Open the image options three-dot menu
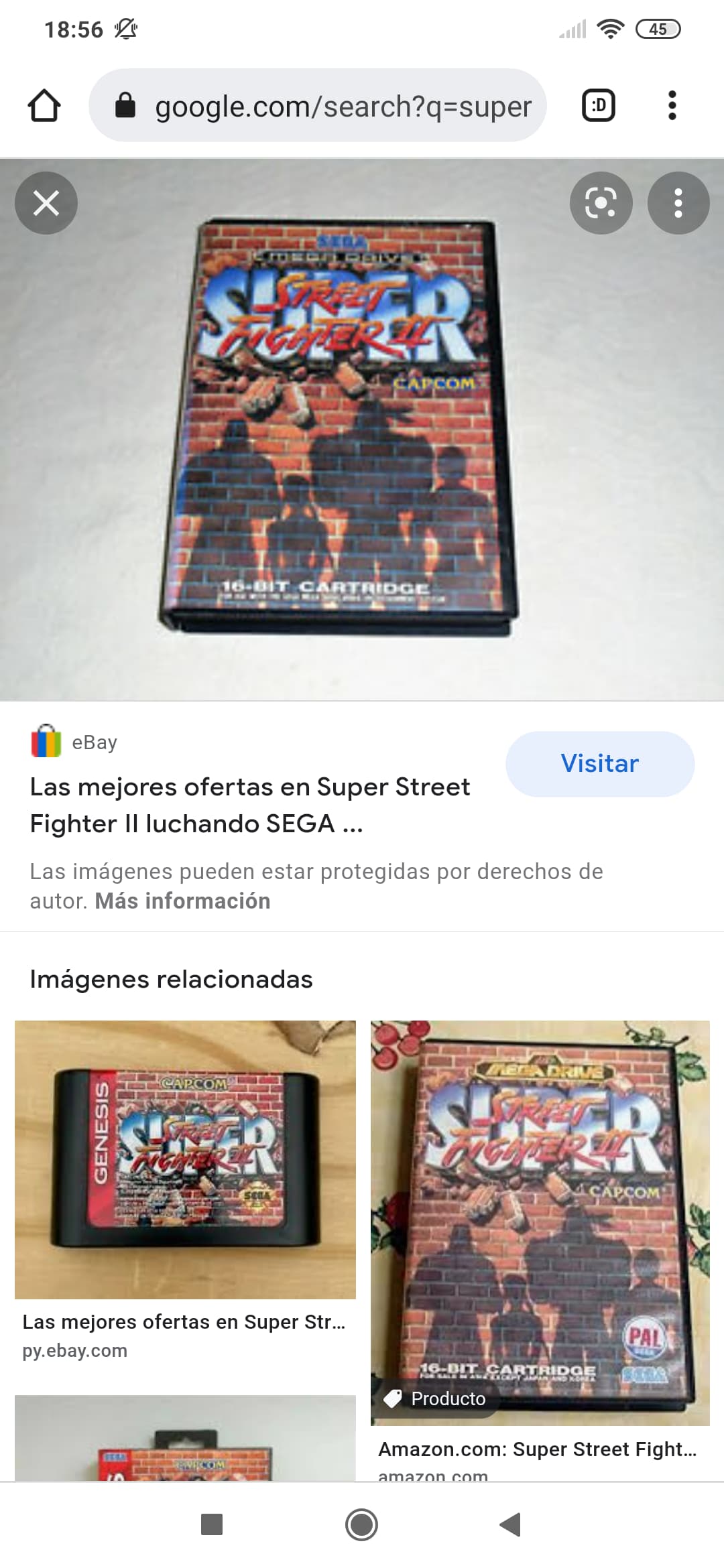724x1568 pixels. [678, 203]
